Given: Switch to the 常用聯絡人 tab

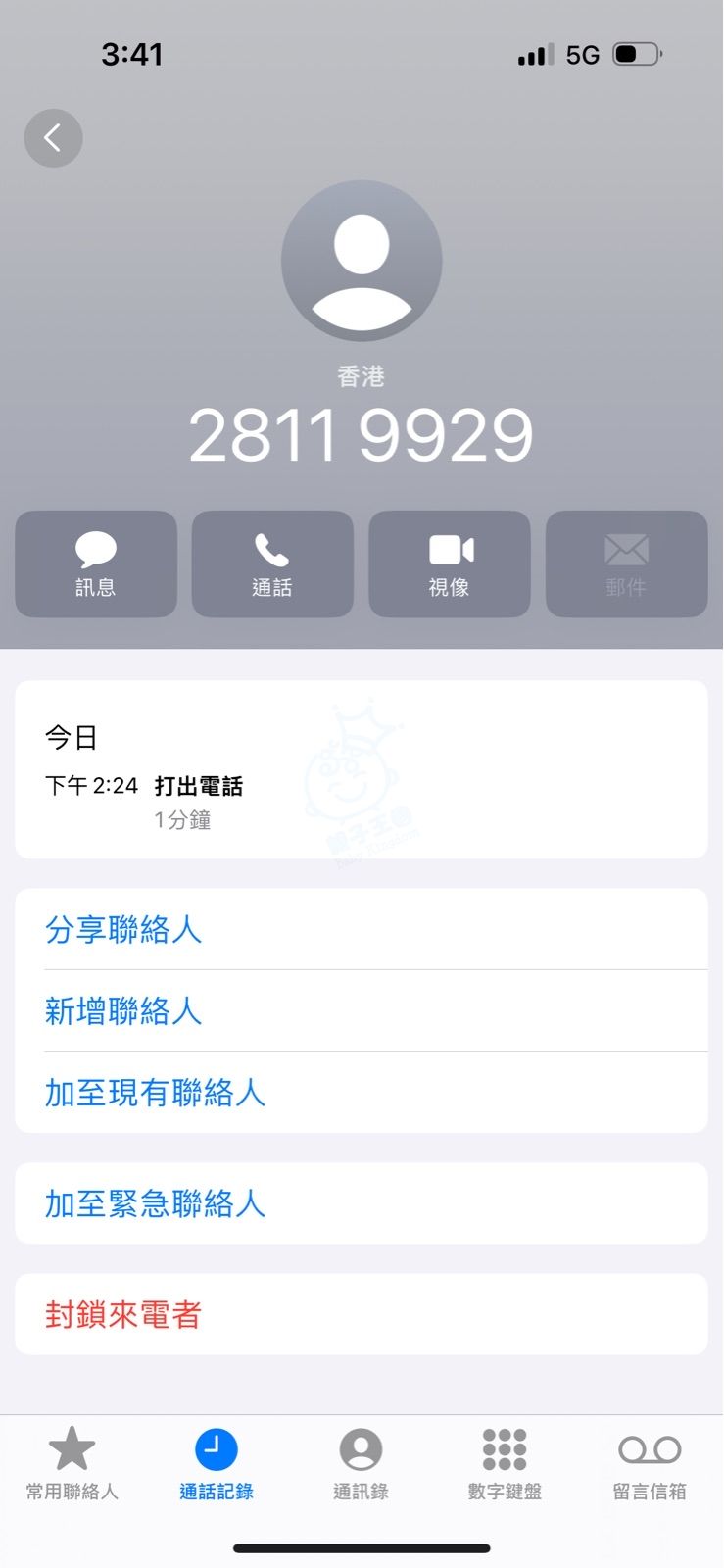Looking at the screenshot, I should [x=72, y=1463].
